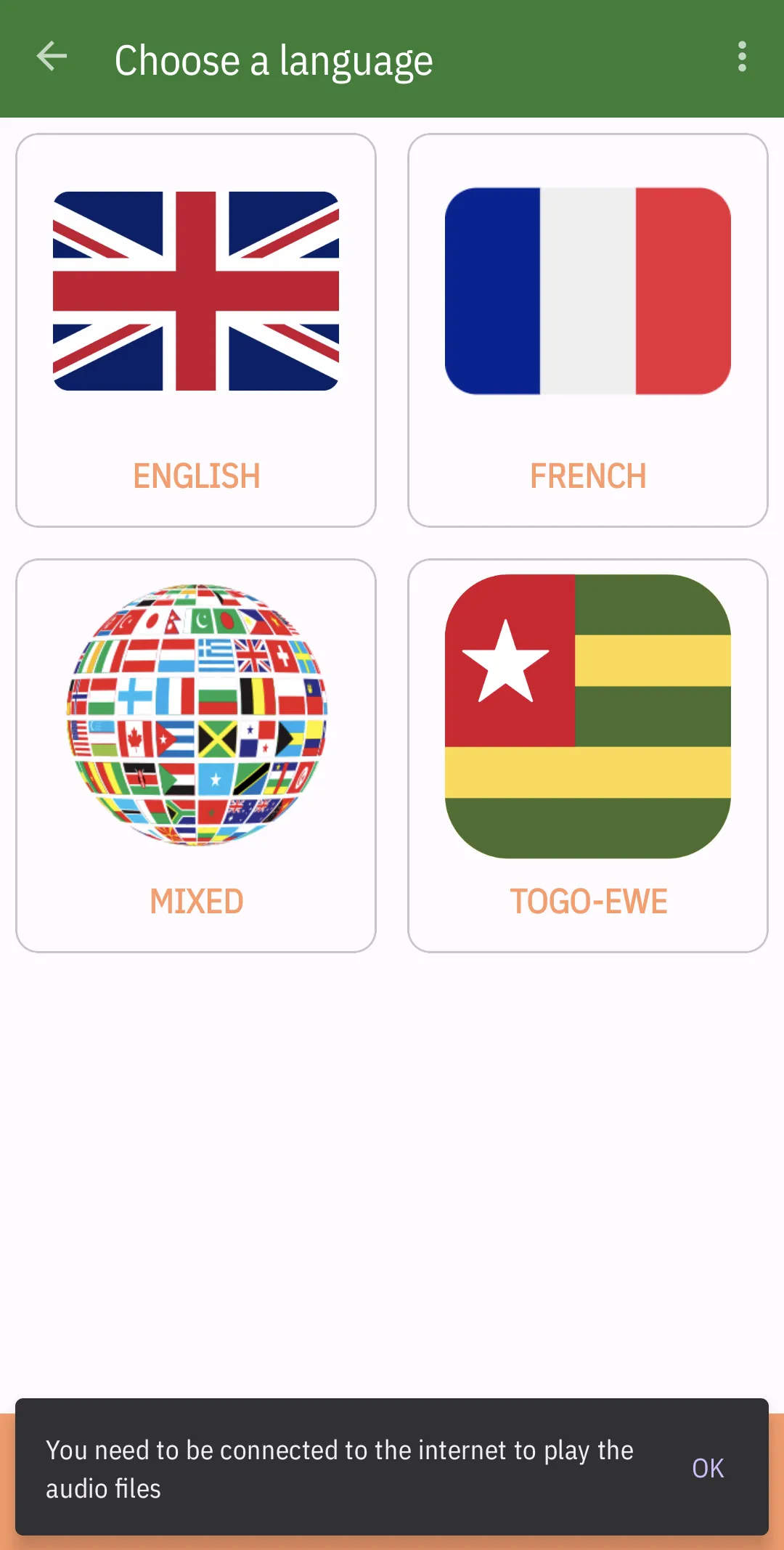Pick the Mixed languages card
The height and width of the screenshot is (1550, 784).
[196, 756]
